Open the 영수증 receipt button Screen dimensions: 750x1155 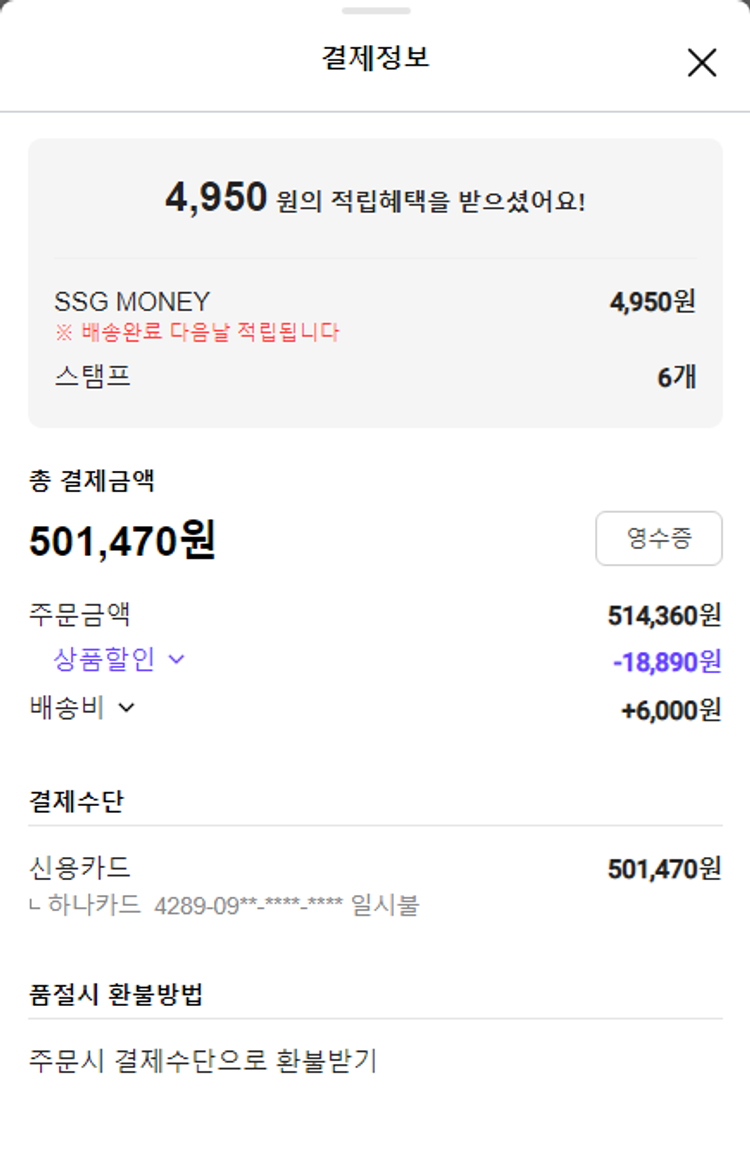[x=659, y=539]
